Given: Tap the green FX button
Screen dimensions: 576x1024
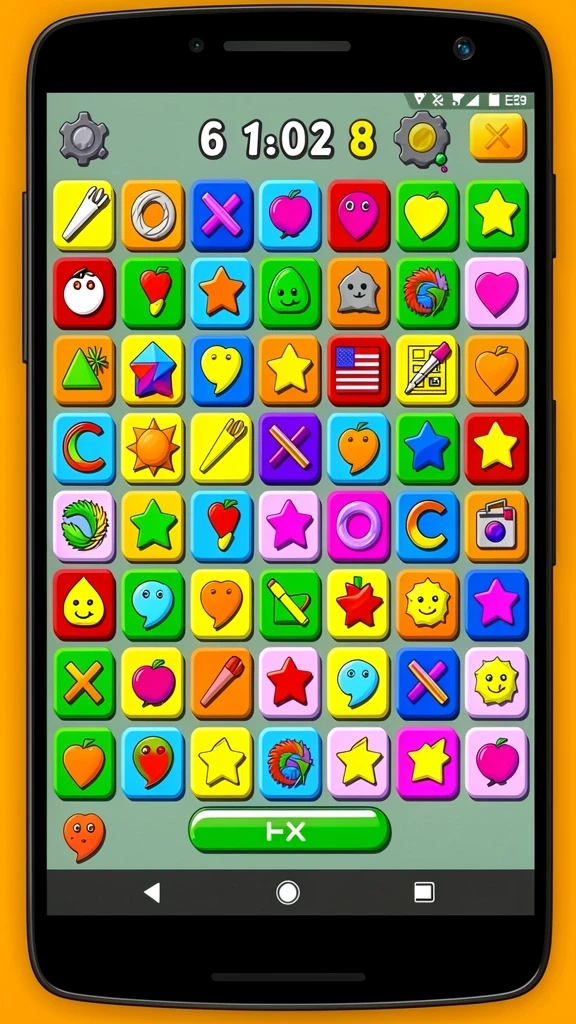Looking at the screenshot, I should click(289, 830).
